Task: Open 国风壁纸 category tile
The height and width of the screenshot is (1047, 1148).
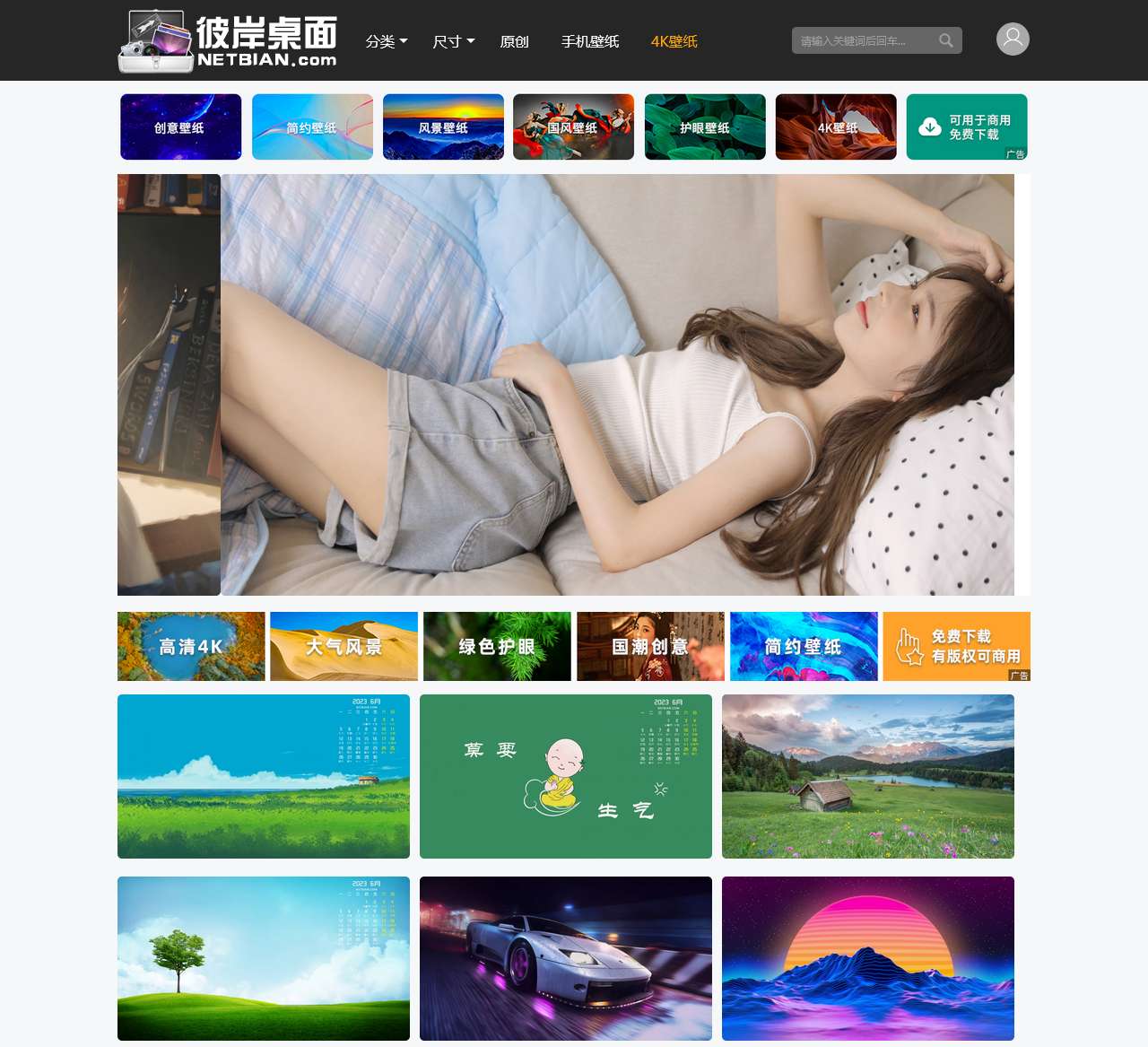Action: click(x=573, y=127)
